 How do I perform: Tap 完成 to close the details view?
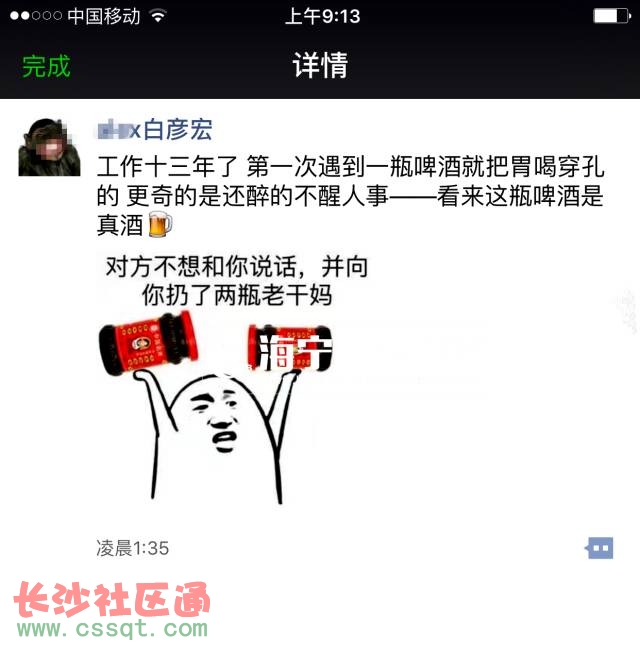46,67
